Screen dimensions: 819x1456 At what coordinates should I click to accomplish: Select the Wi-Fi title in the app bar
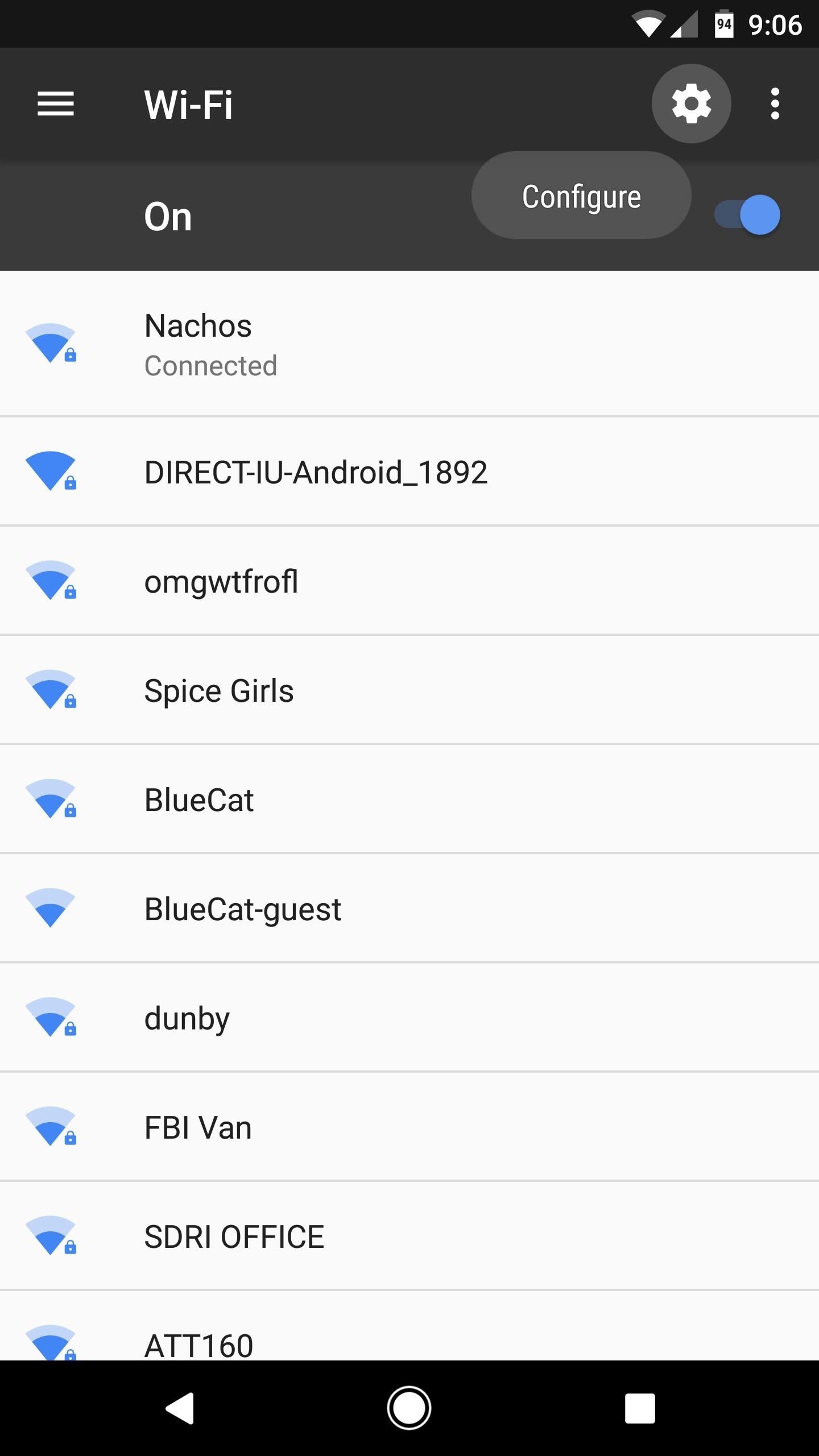(188, 104)
